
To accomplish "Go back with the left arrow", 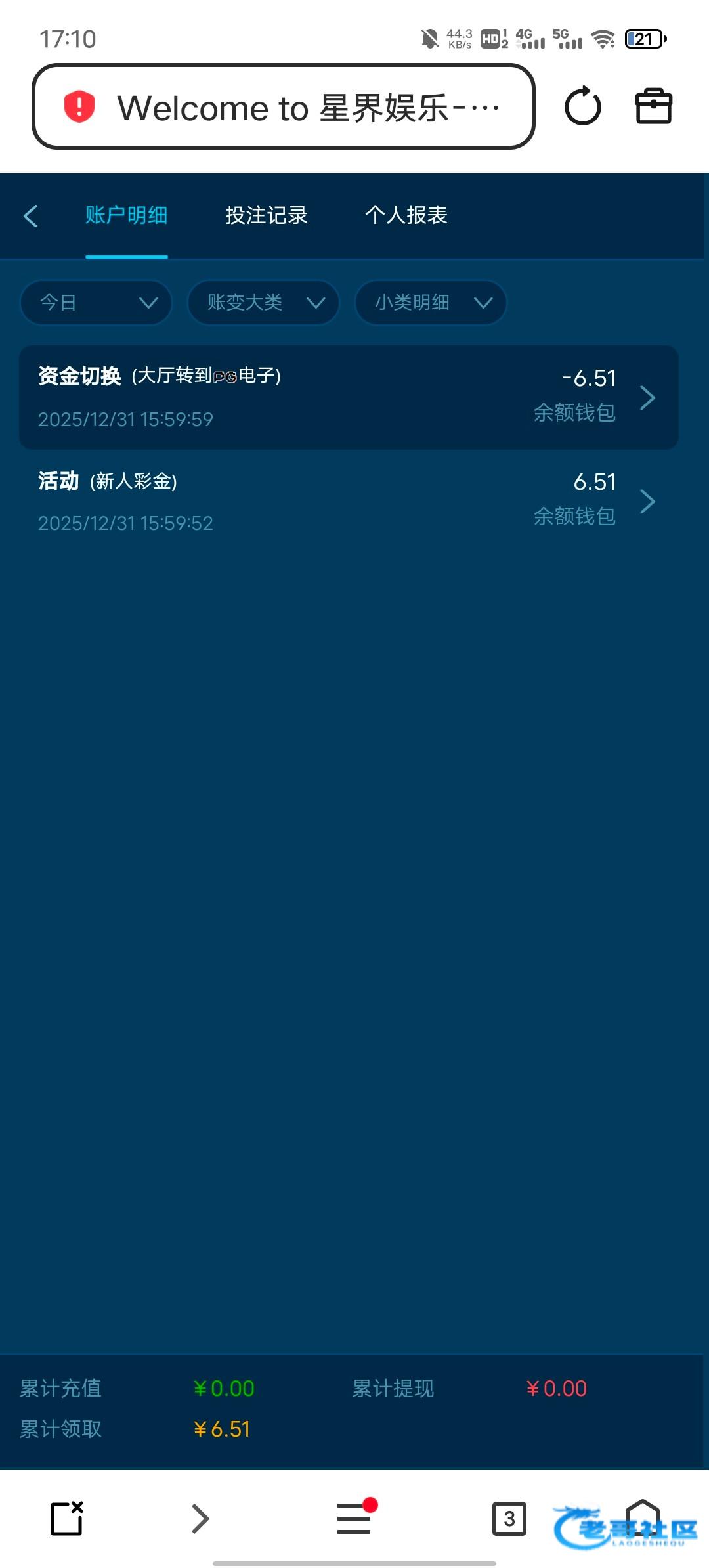I will pos(31,216).
